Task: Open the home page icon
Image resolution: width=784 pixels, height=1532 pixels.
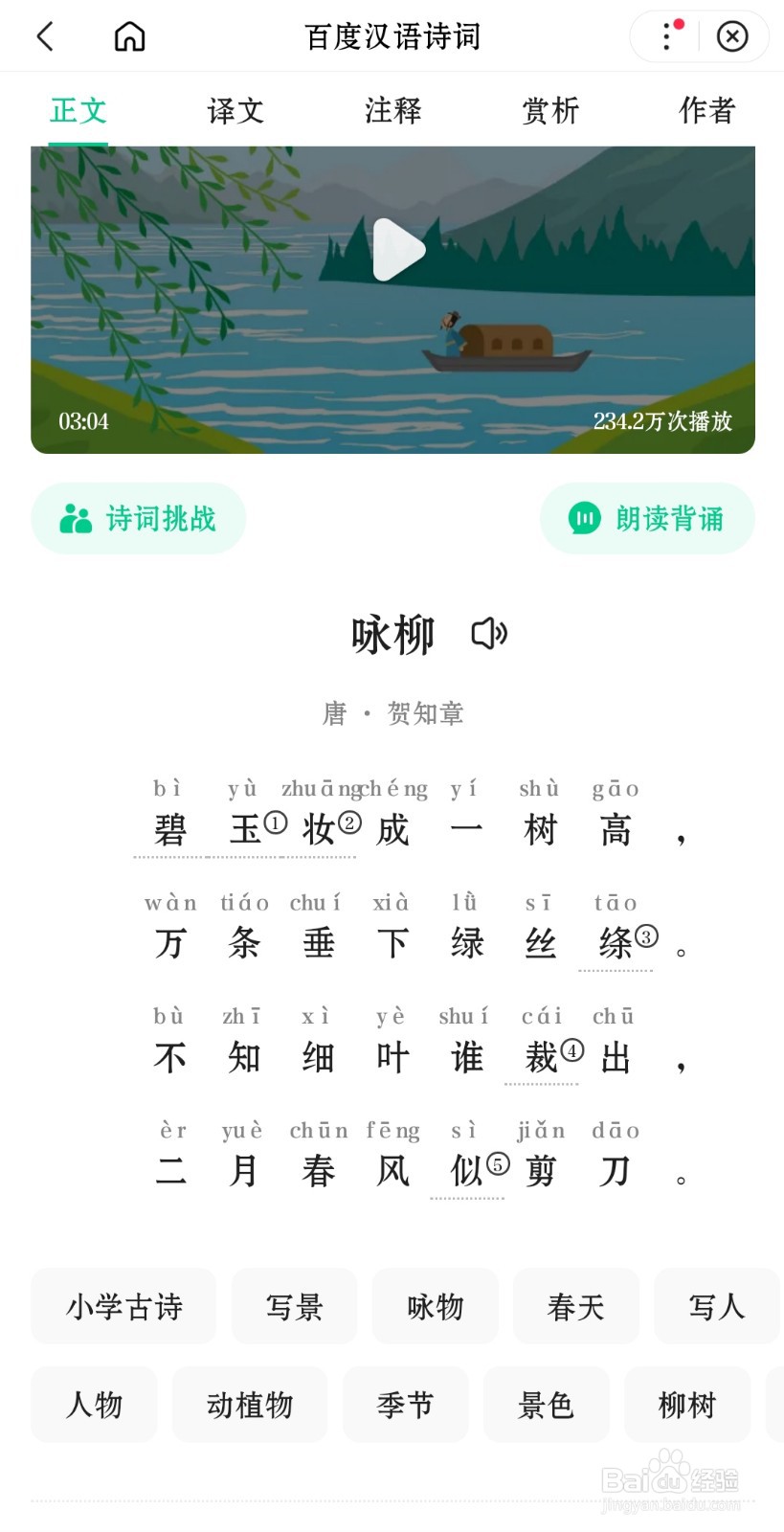Action: click(x=129, y=35)
